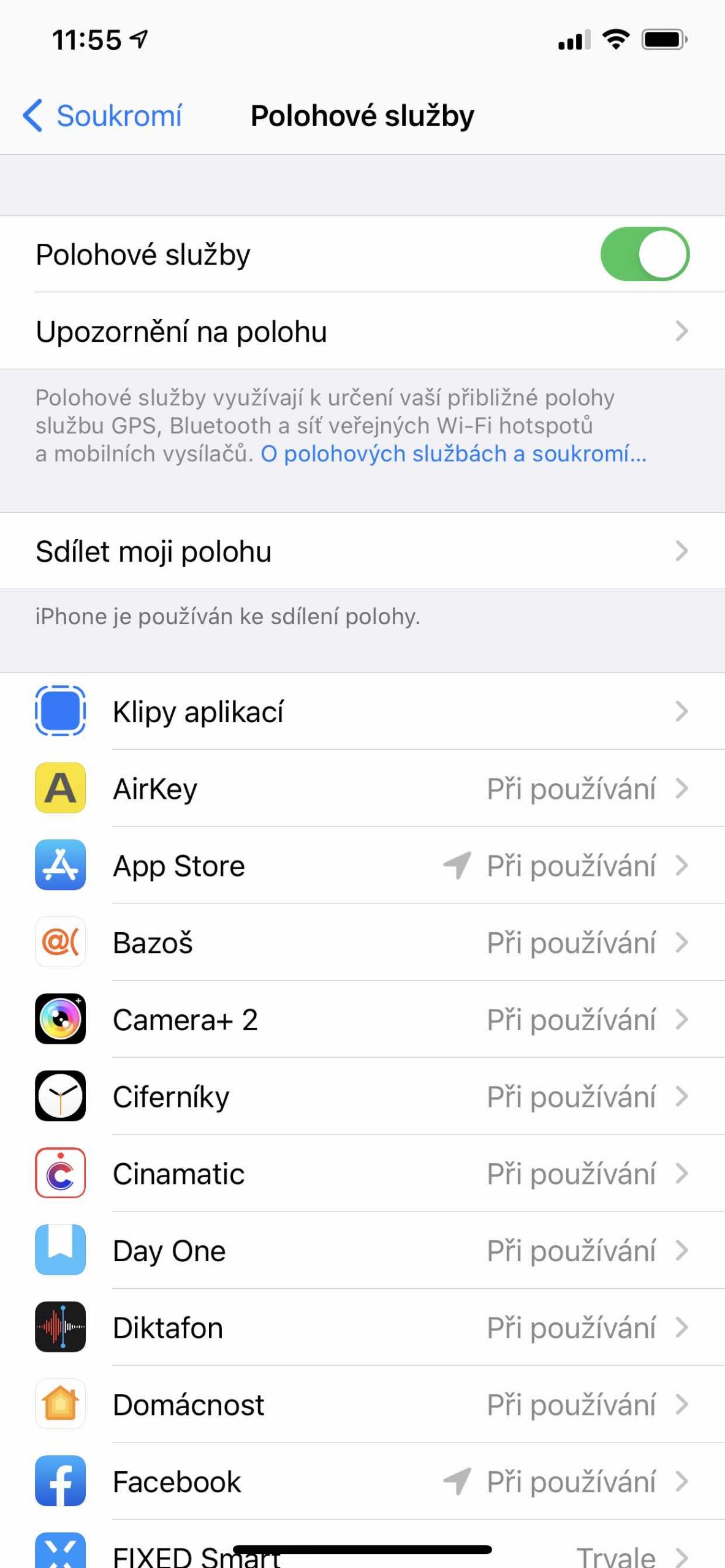Tap the location arrow next to Facebook
Viewport: 725px width, 1568px height.
[455, 1482]
